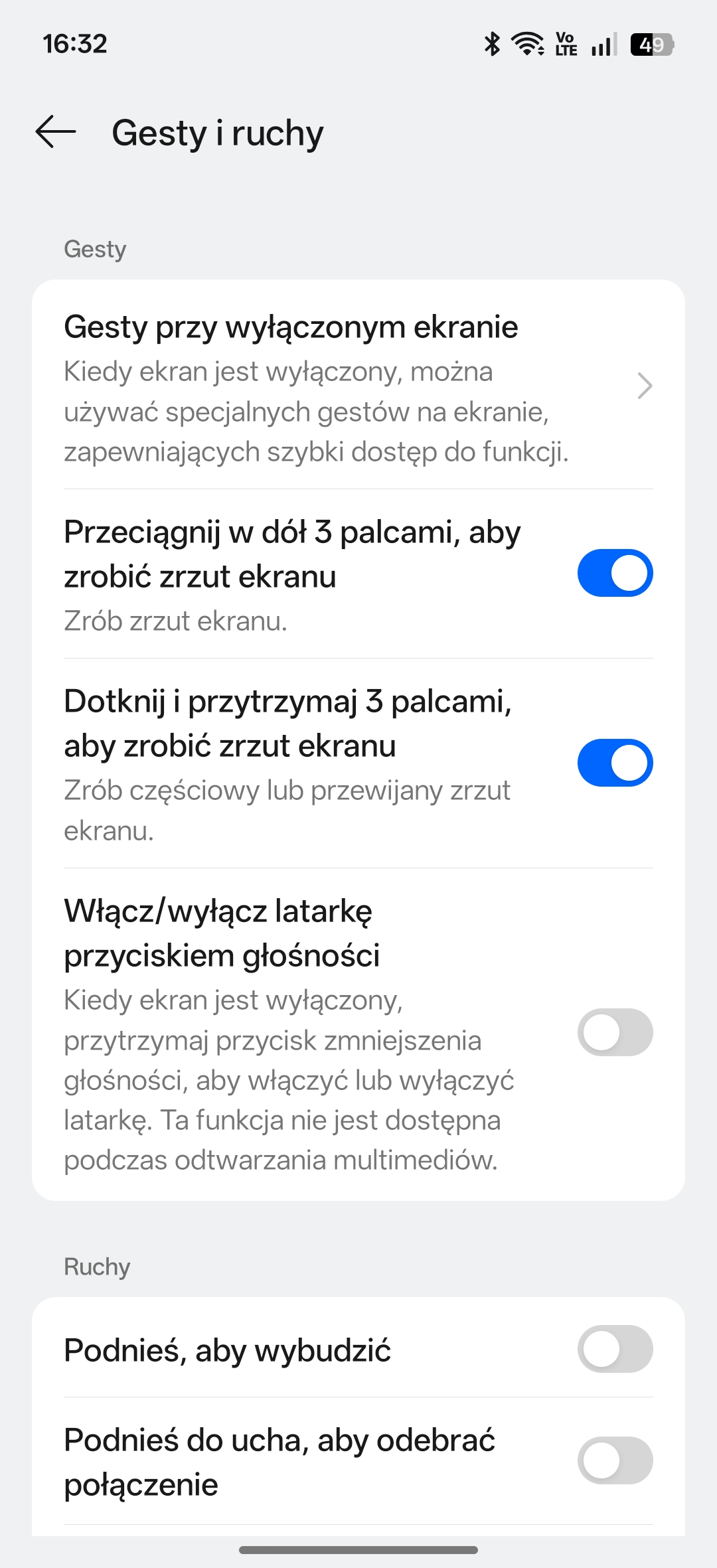Disable the 3-finger swipe down screenshot toggle

point(615,573)
